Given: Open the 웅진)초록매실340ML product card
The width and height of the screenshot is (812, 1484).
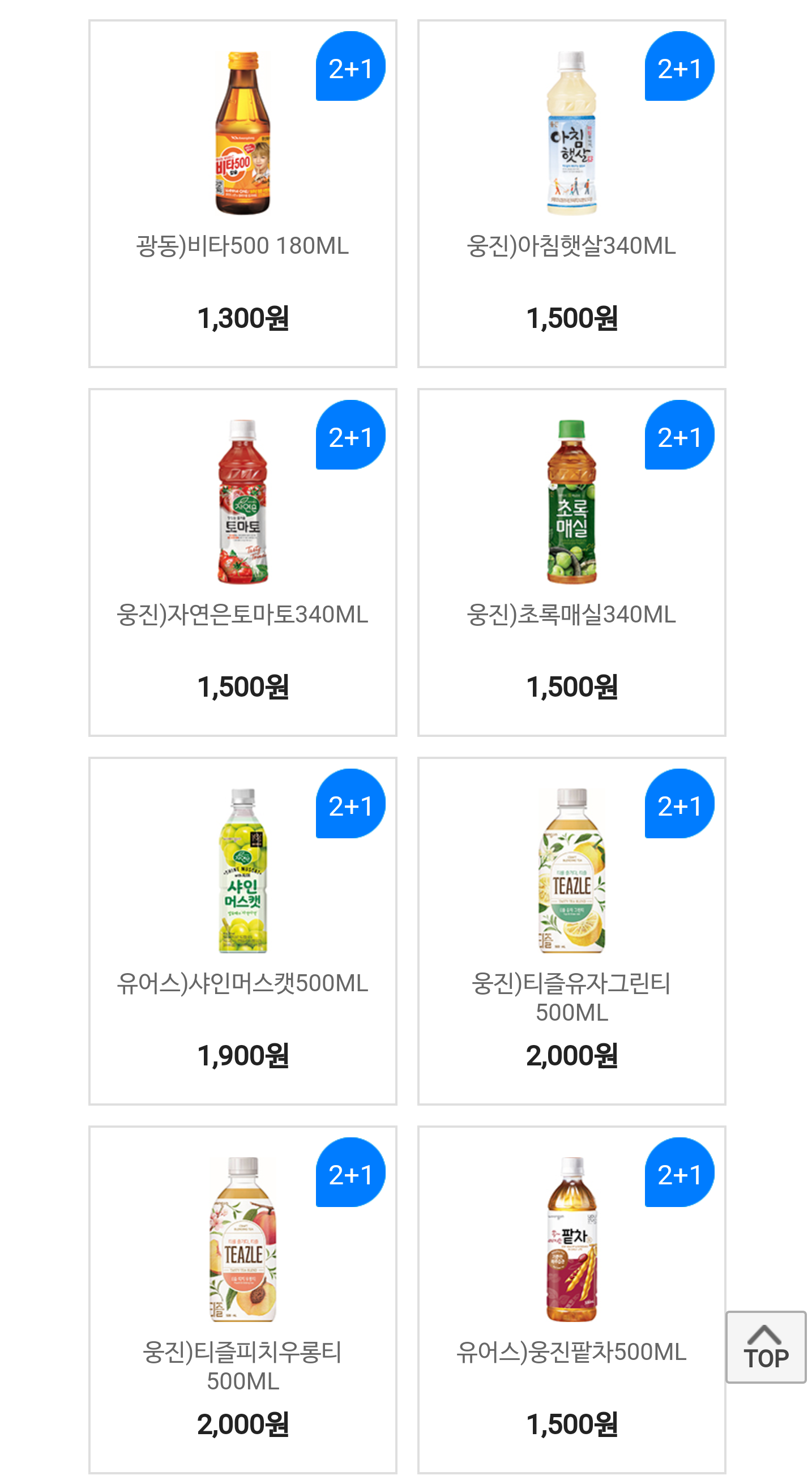Looking at the screenshot, I should (x=571, y=562).
